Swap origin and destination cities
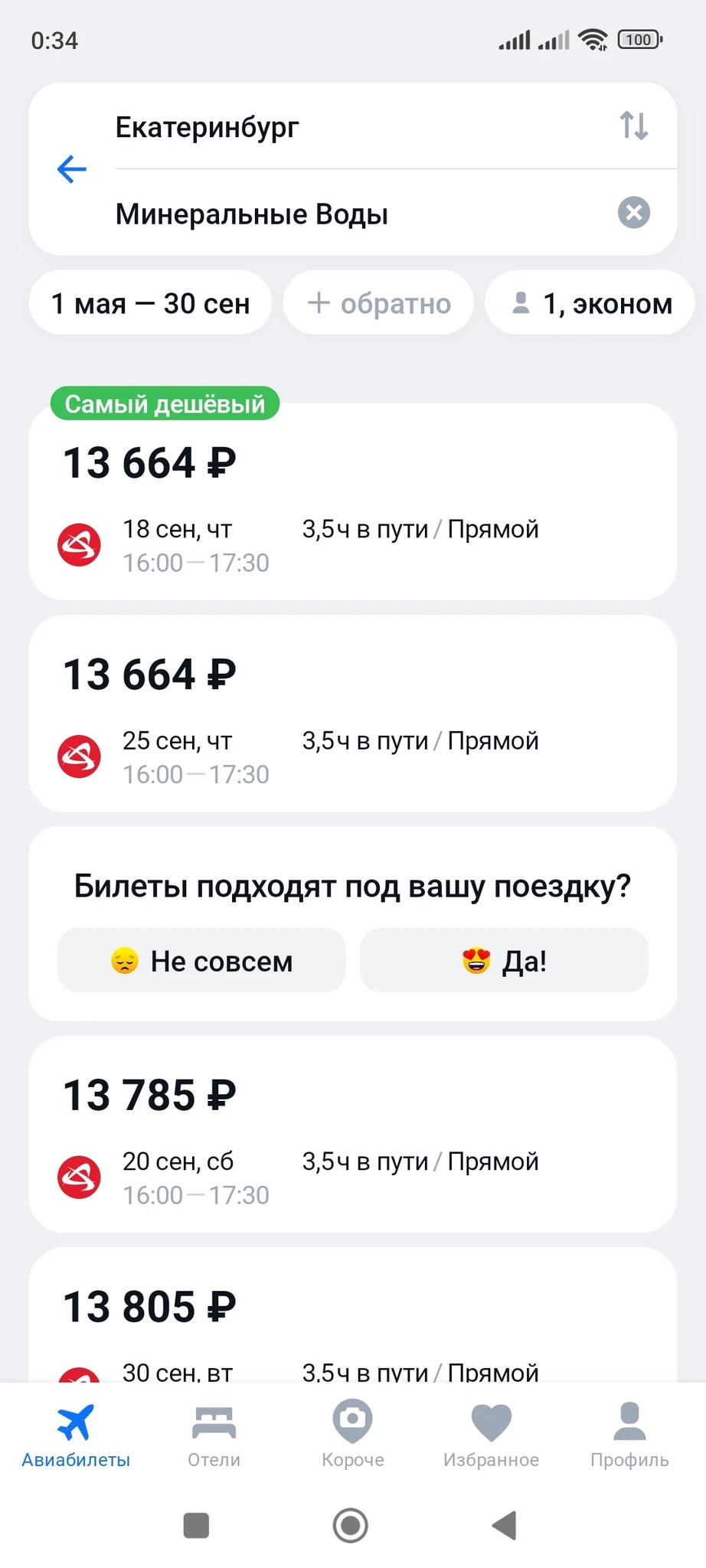The height and width of the screenshot is (1568, 706). point(633,126)
